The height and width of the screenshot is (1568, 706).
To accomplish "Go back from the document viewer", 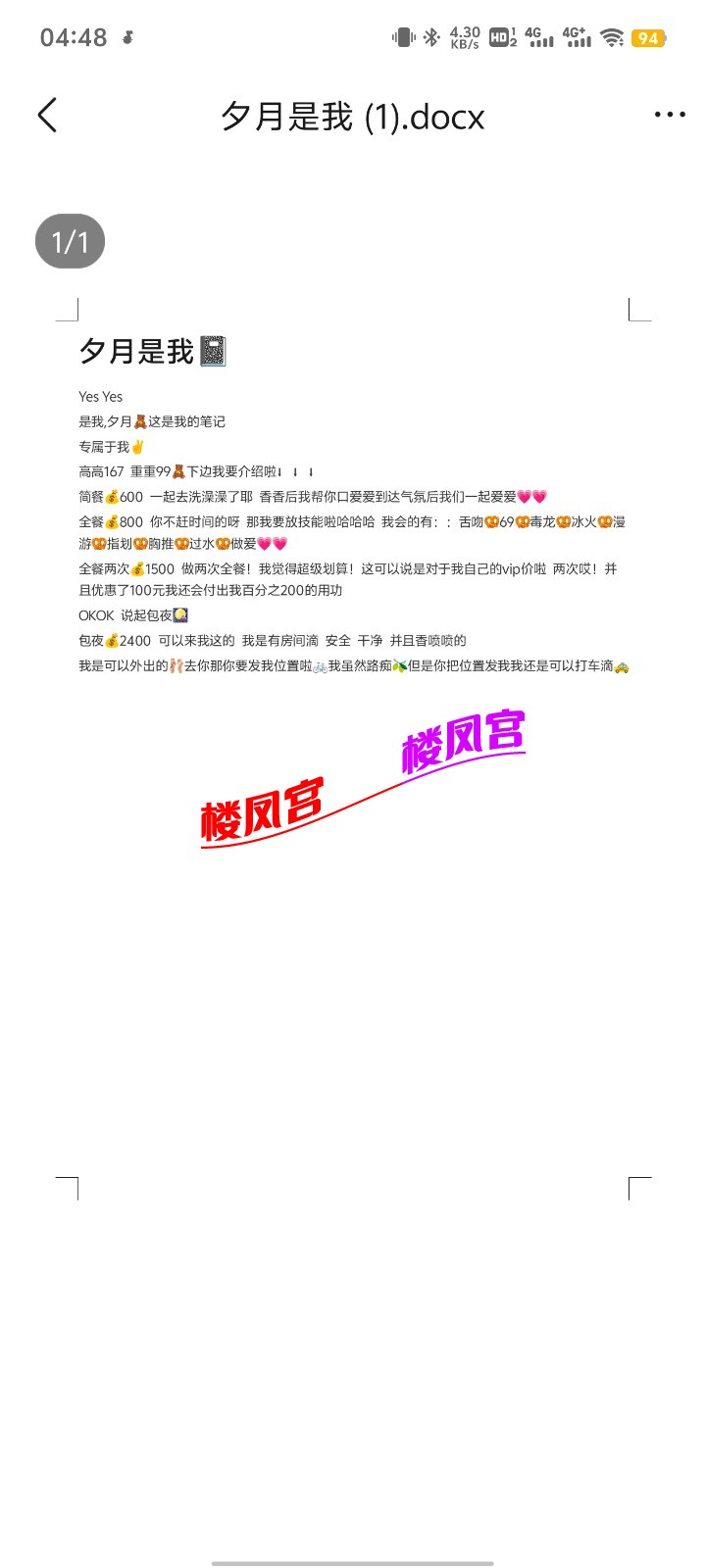I will click(47, 116).
